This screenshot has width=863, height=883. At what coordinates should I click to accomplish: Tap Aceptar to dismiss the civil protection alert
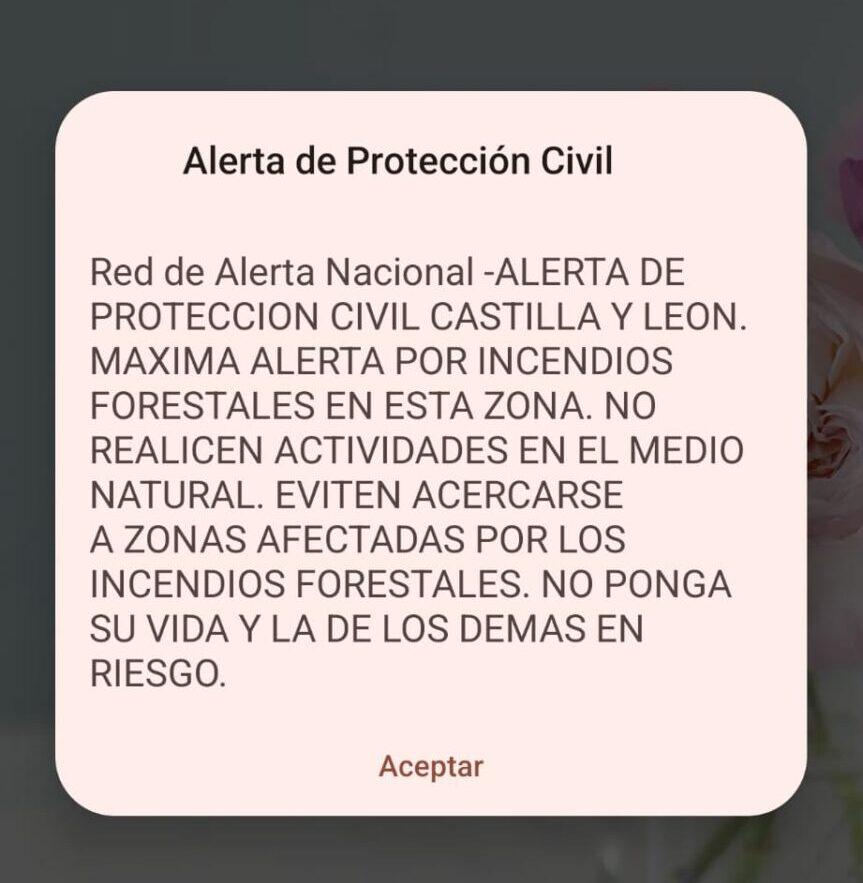(x=431, y=767)
